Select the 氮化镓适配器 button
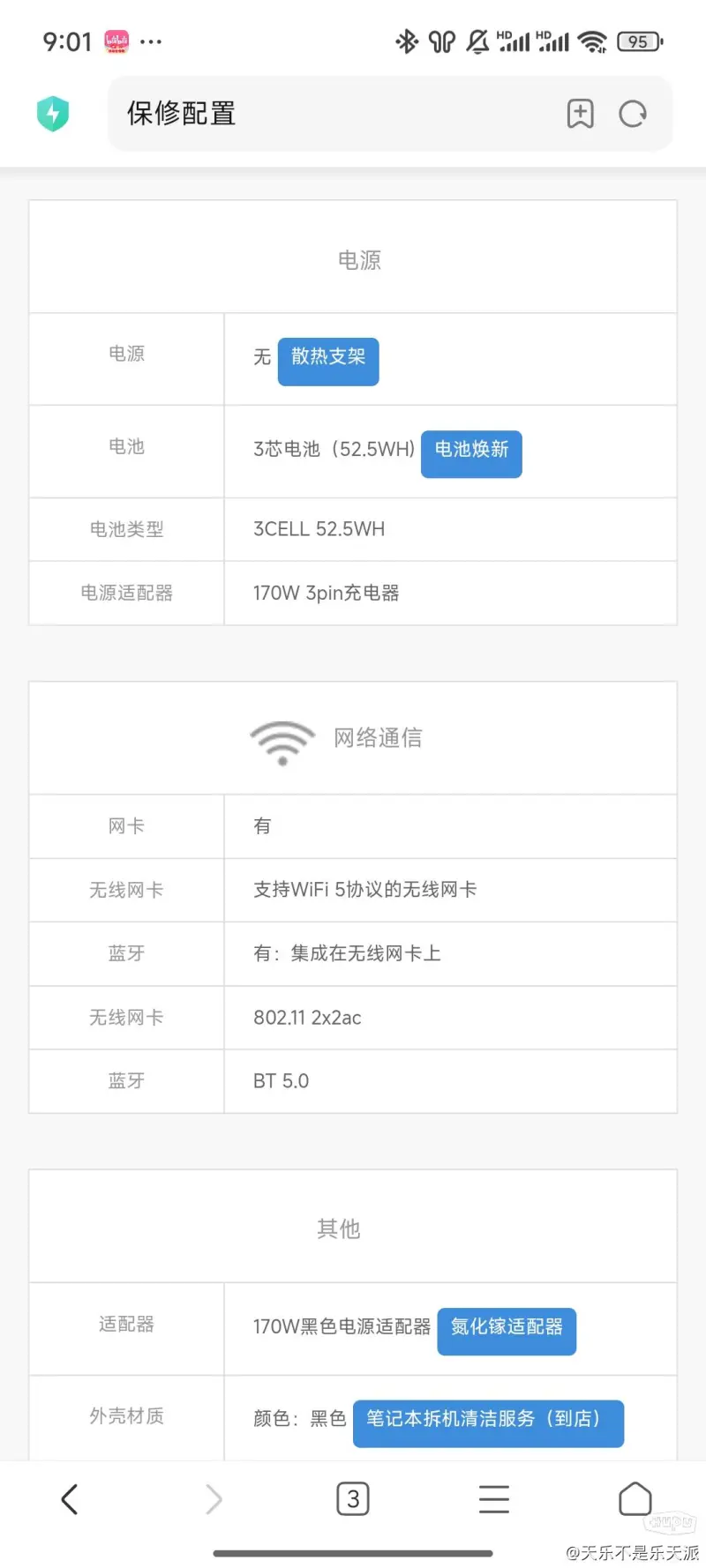This screenshot has width=706, height=1568. (507, 1331)
